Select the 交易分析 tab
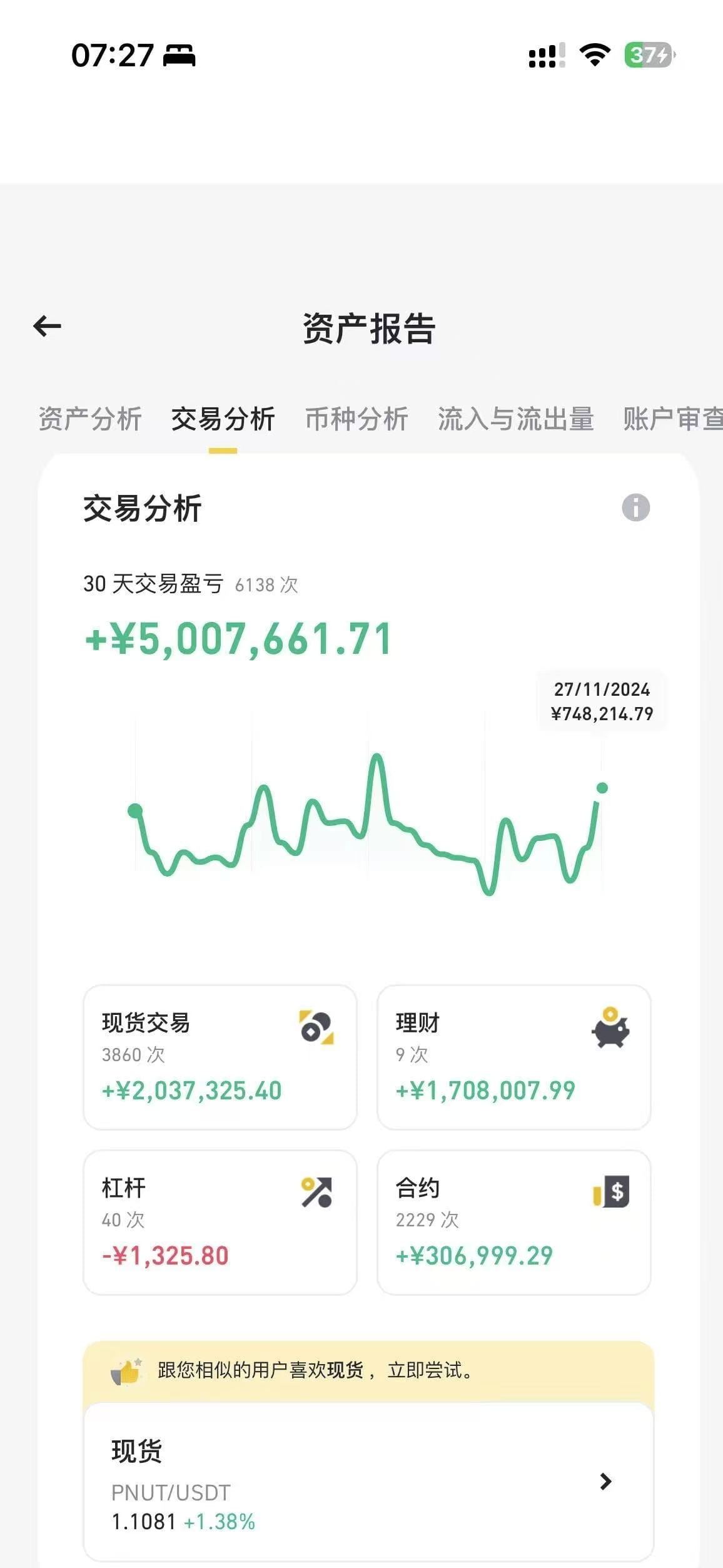This screenshot has height=1568, width=723. point(223,419)
